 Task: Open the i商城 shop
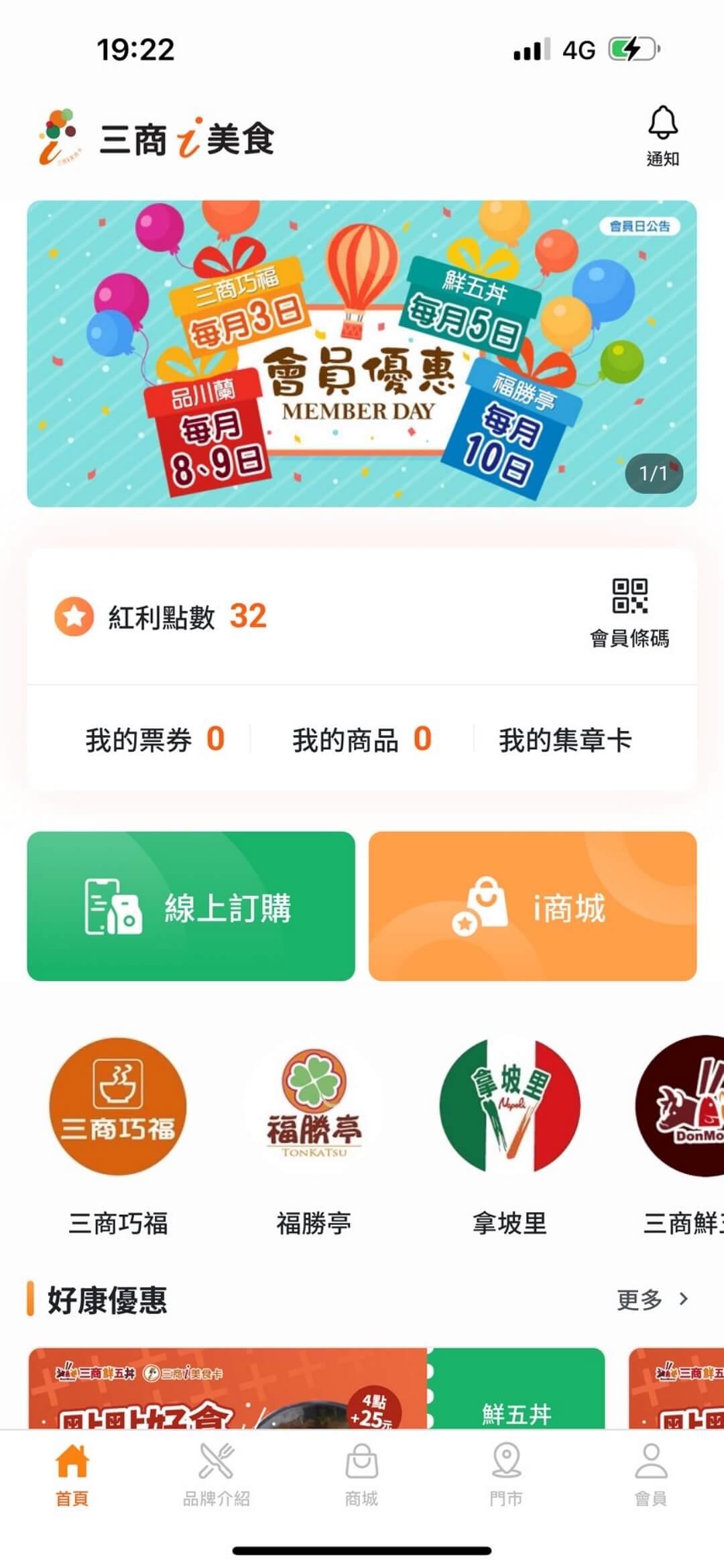point(532,906)
